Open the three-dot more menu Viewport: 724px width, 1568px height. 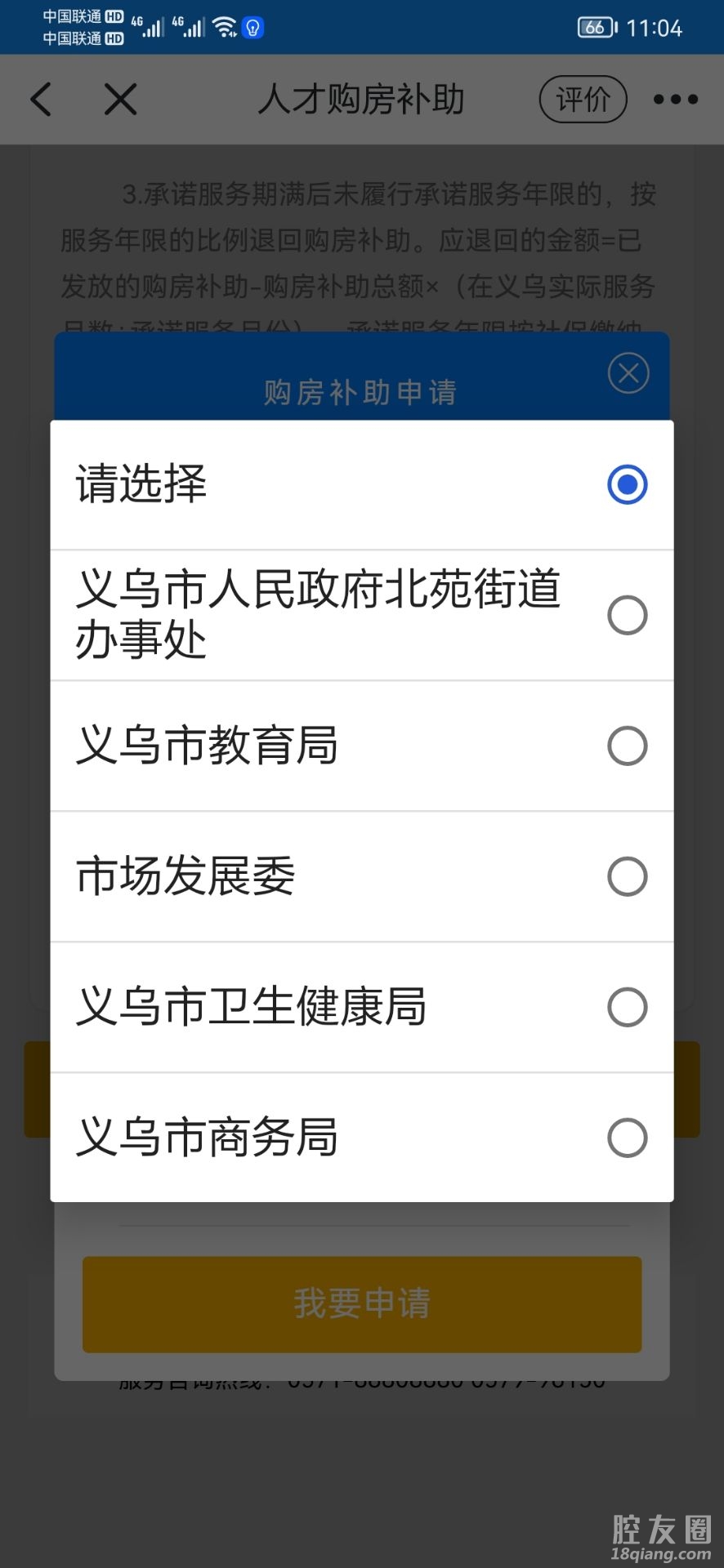pos(676,100)
